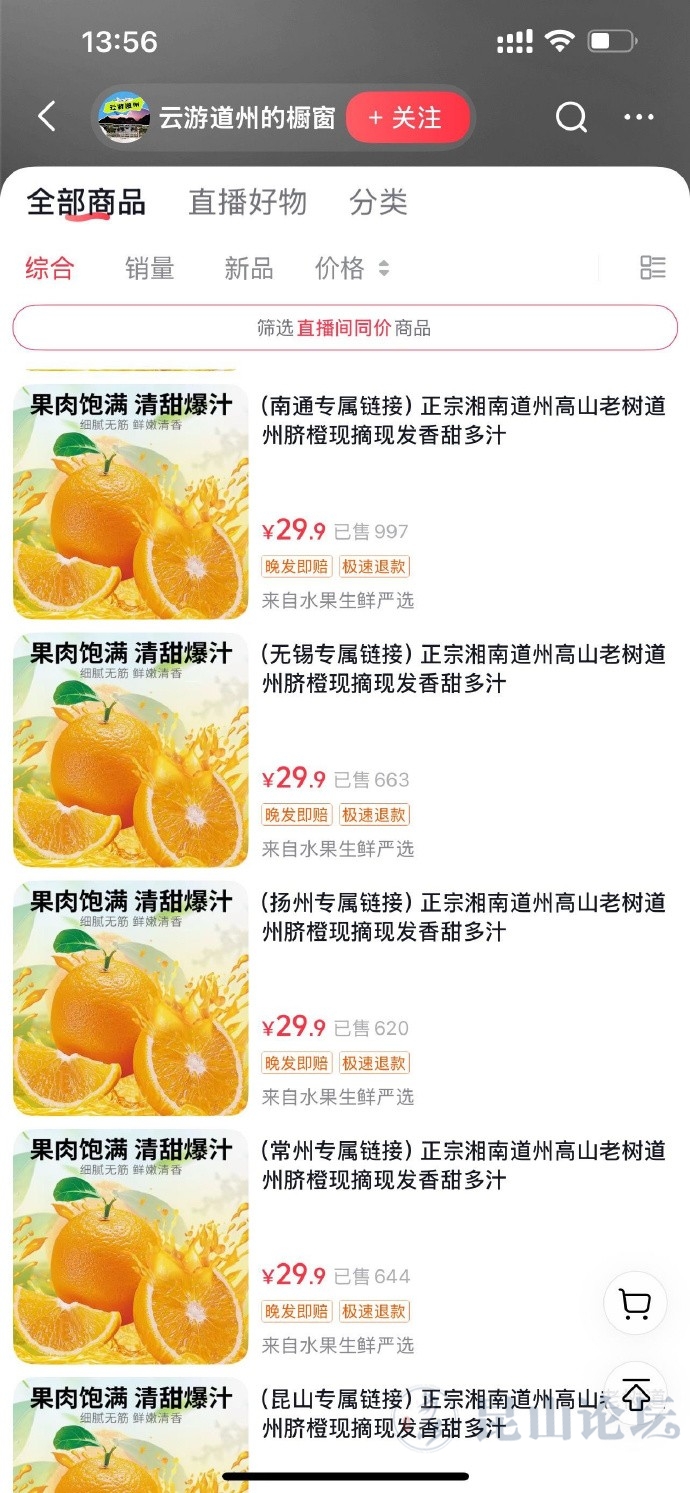Sort products by 价格
The height and width of the screenshot is (1493, 690).
pyautogui.click(x=351, y=268)
